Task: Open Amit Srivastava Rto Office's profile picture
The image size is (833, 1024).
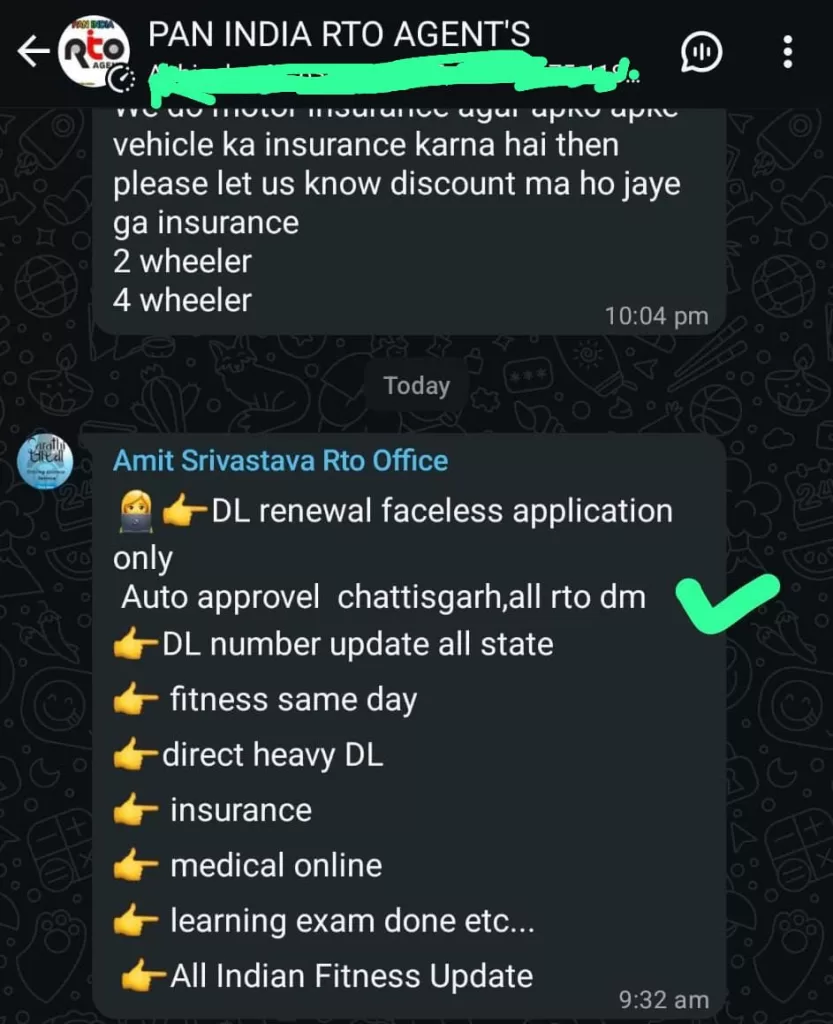Action: pyautogui.click(x=46, y=461)
